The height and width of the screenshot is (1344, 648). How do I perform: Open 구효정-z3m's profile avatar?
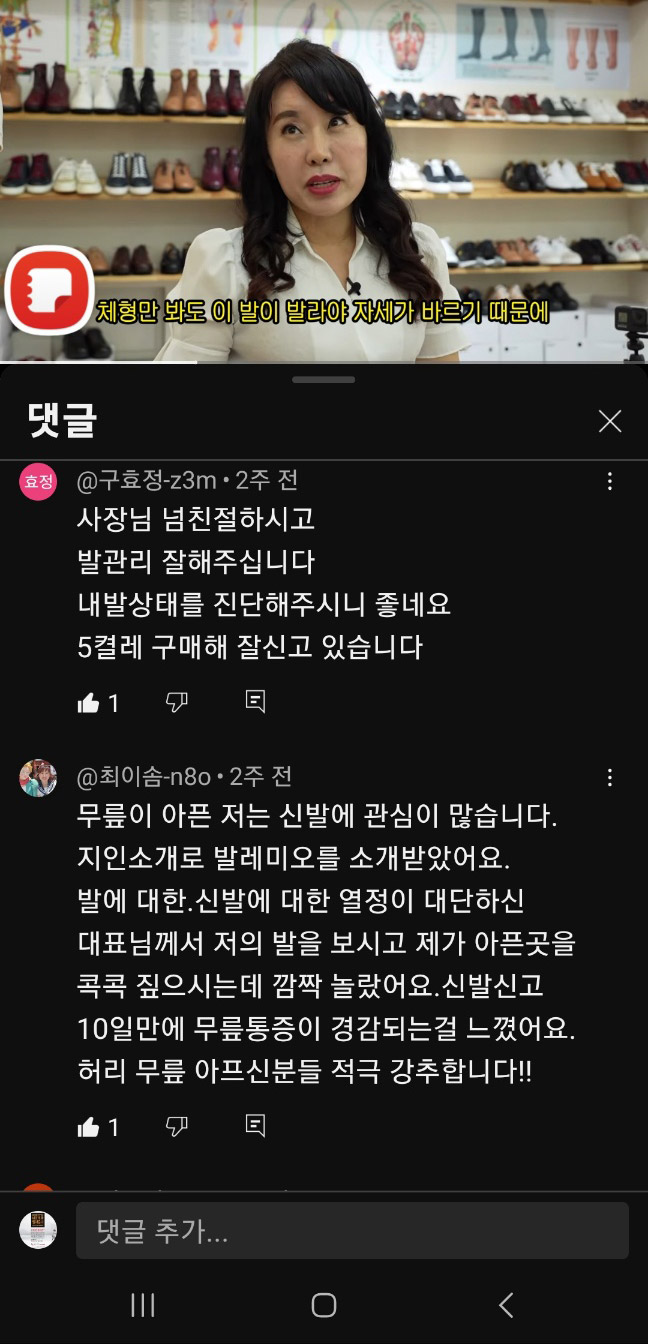pyautogui.click(x=38, y=482)
